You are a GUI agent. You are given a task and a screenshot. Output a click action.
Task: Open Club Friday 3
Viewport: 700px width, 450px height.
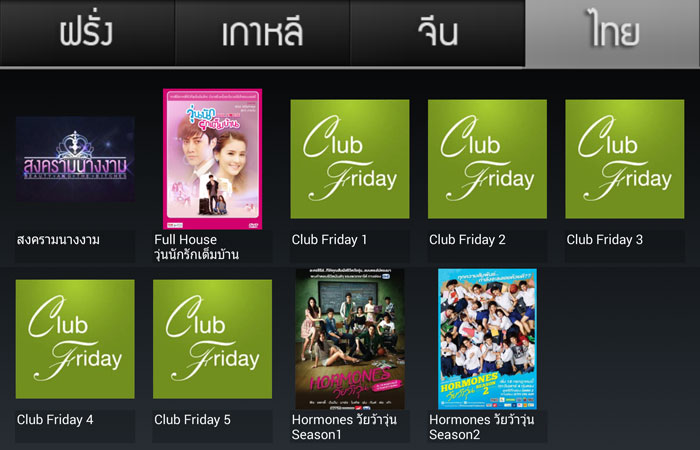click(625, 159)
